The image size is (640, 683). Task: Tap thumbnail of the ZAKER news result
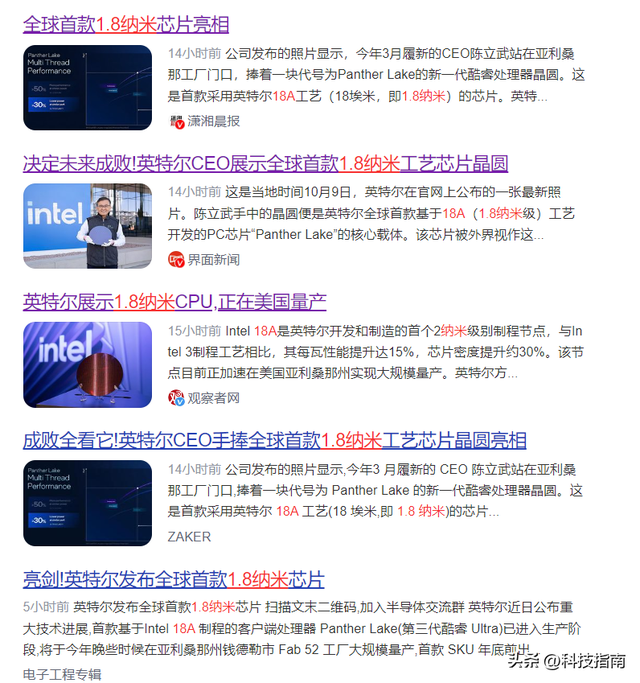pyautogui.click(x=88, y=502)
